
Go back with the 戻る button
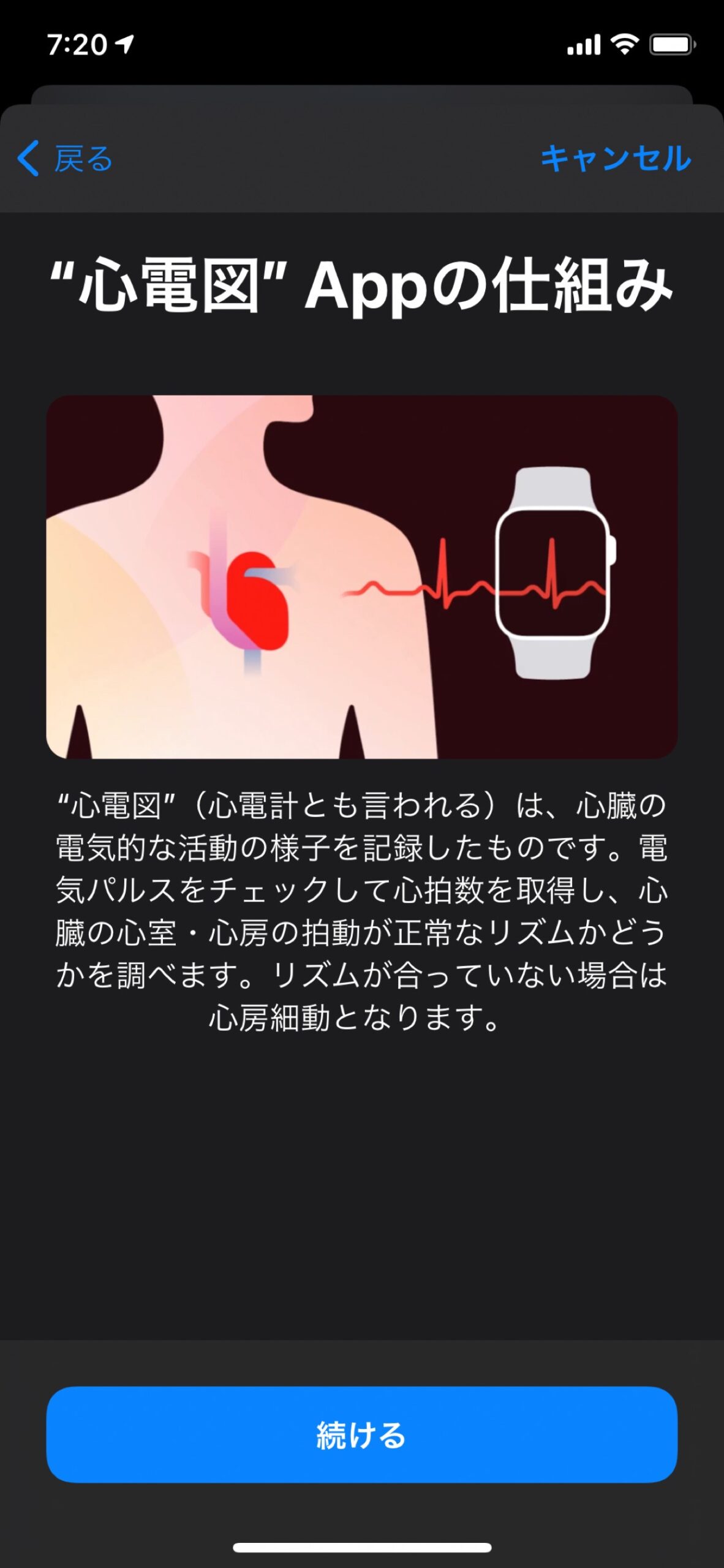coord(65,159)
